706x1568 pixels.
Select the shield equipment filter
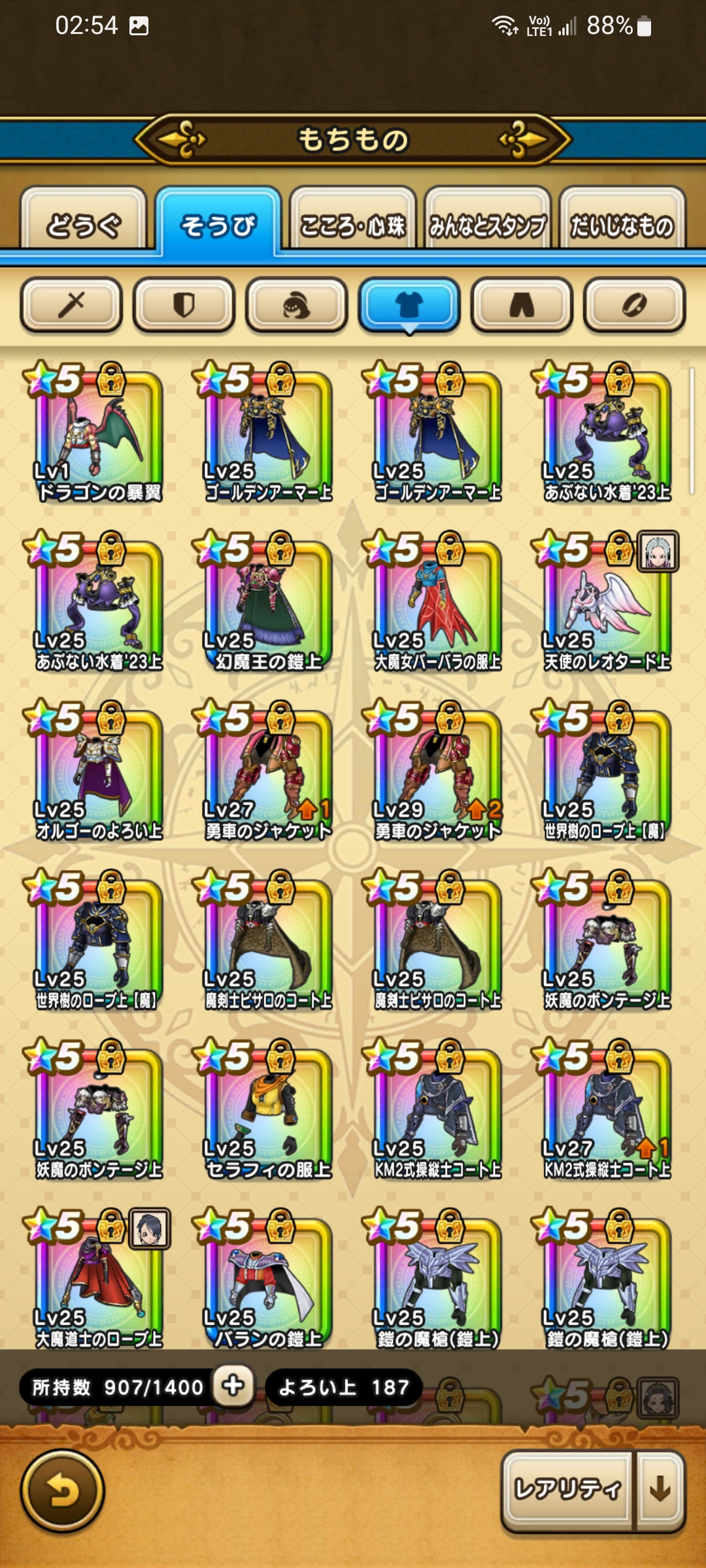point(184,304)
